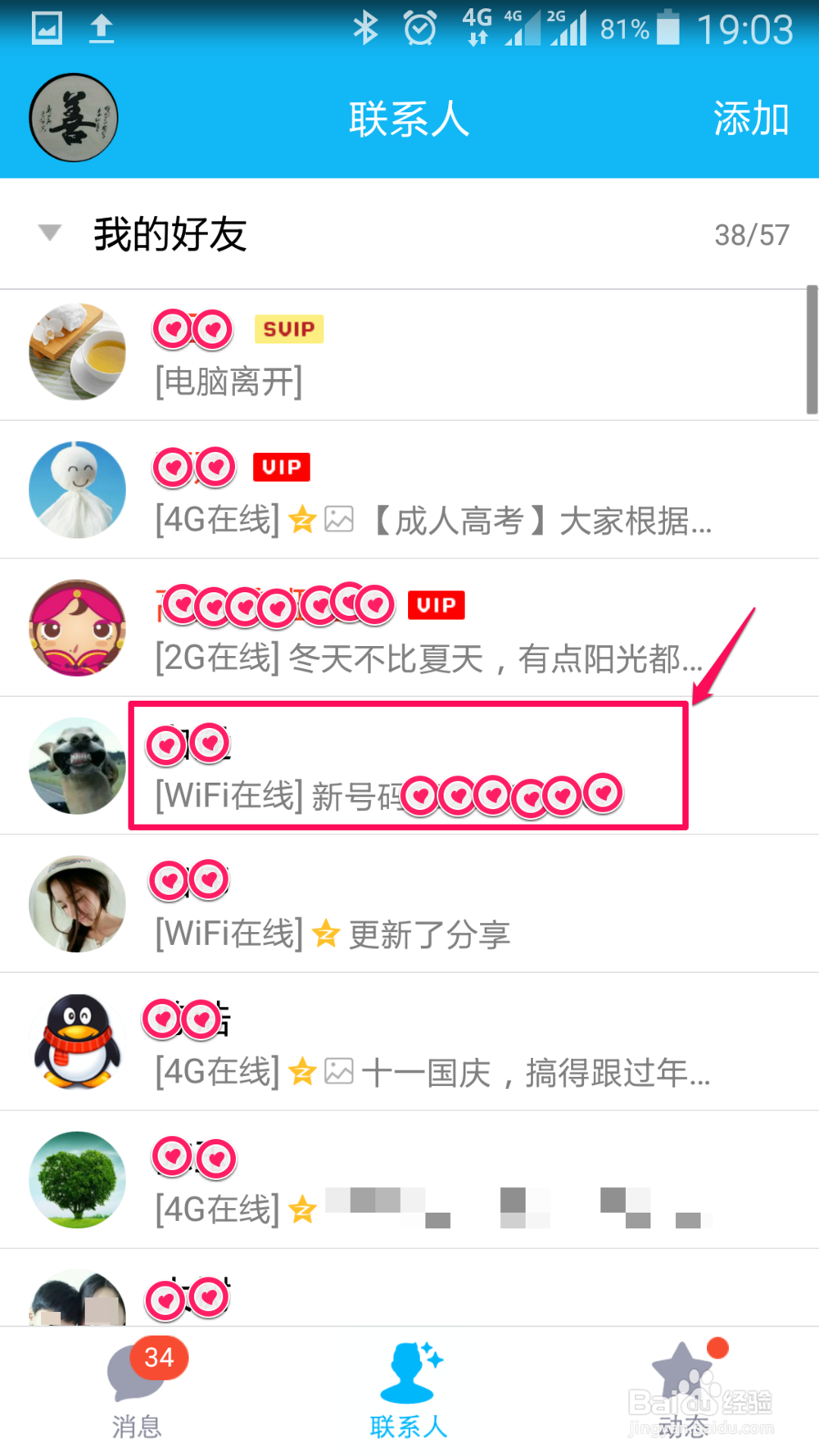Tap the 添加 button to add a contact

coord(750,117)
